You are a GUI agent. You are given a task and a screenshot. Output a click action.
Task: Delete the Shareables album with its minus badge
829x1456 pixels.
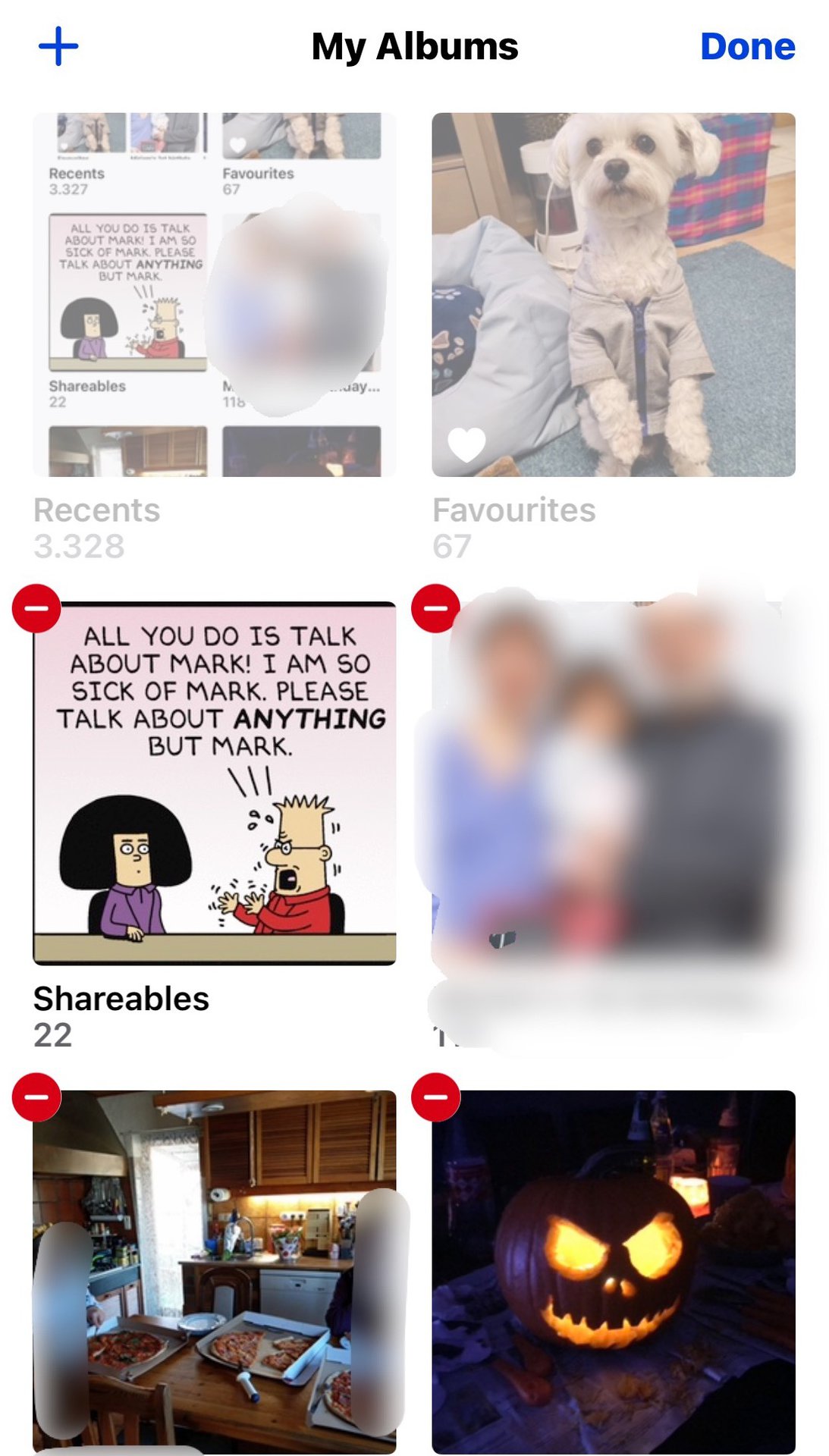tap(36, 608)
